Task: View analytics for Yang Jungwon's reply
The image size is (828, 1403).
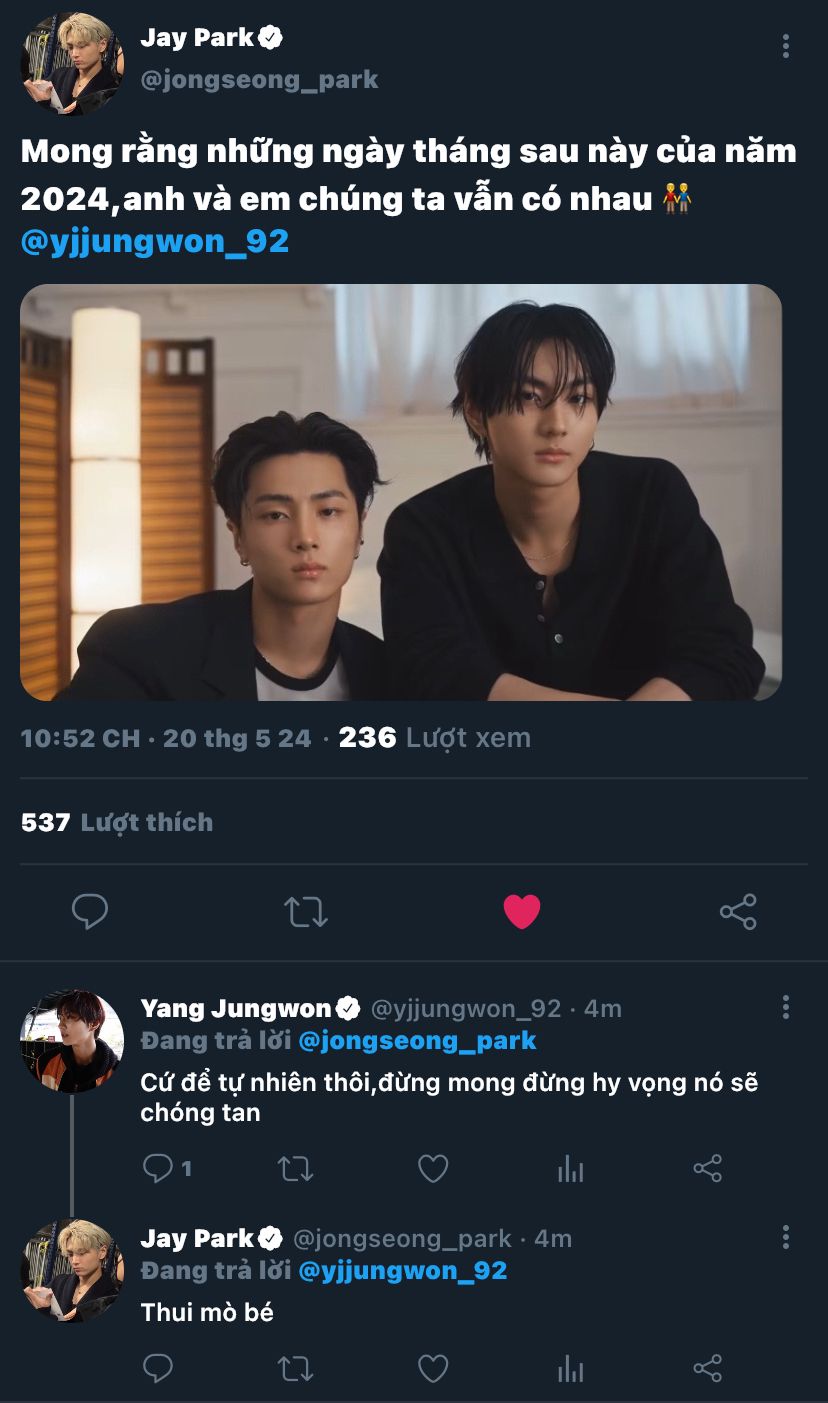Action: pos(570,1168)
